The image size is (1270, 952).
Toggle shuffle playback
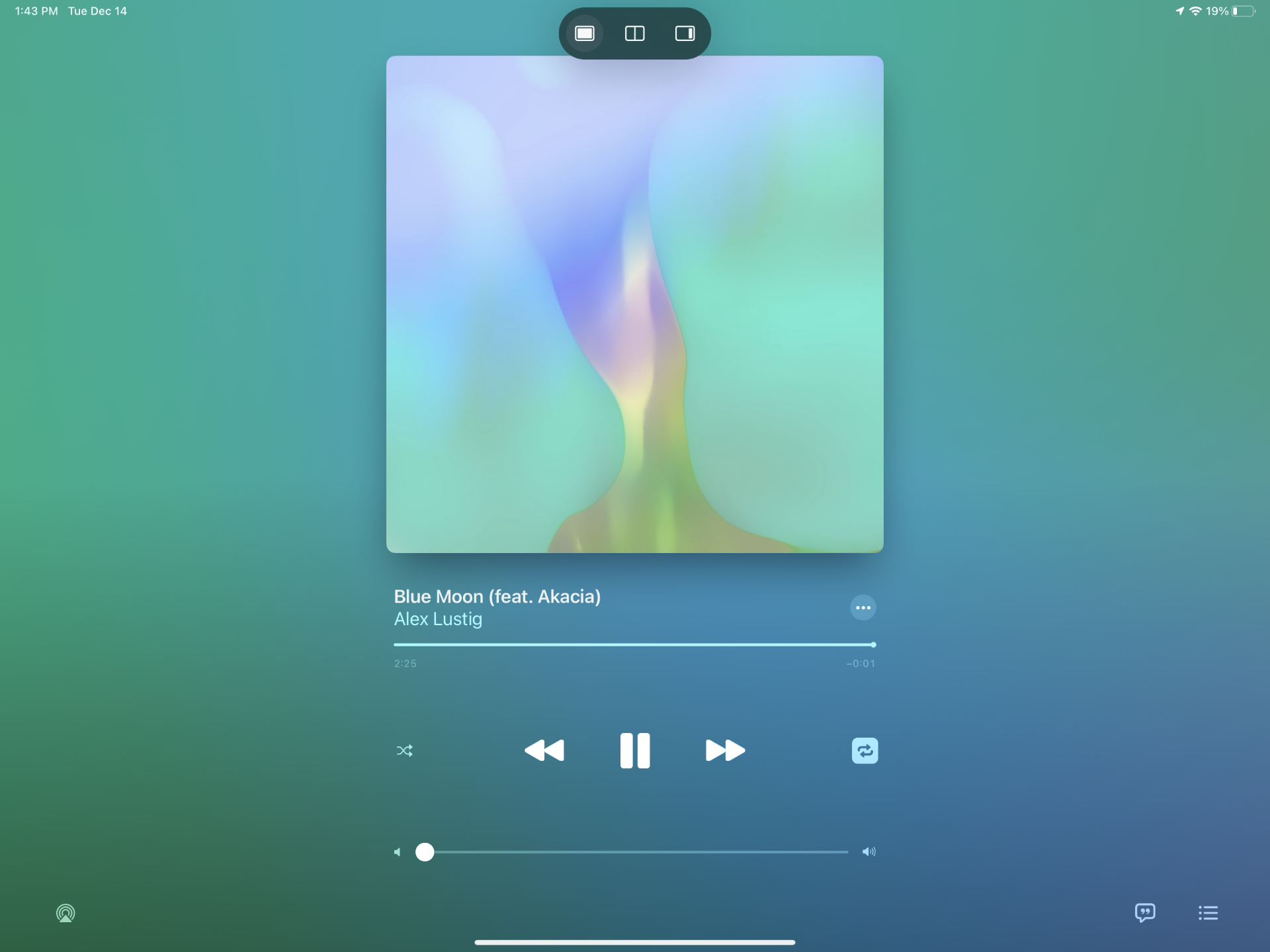click(x=405, y=750)
